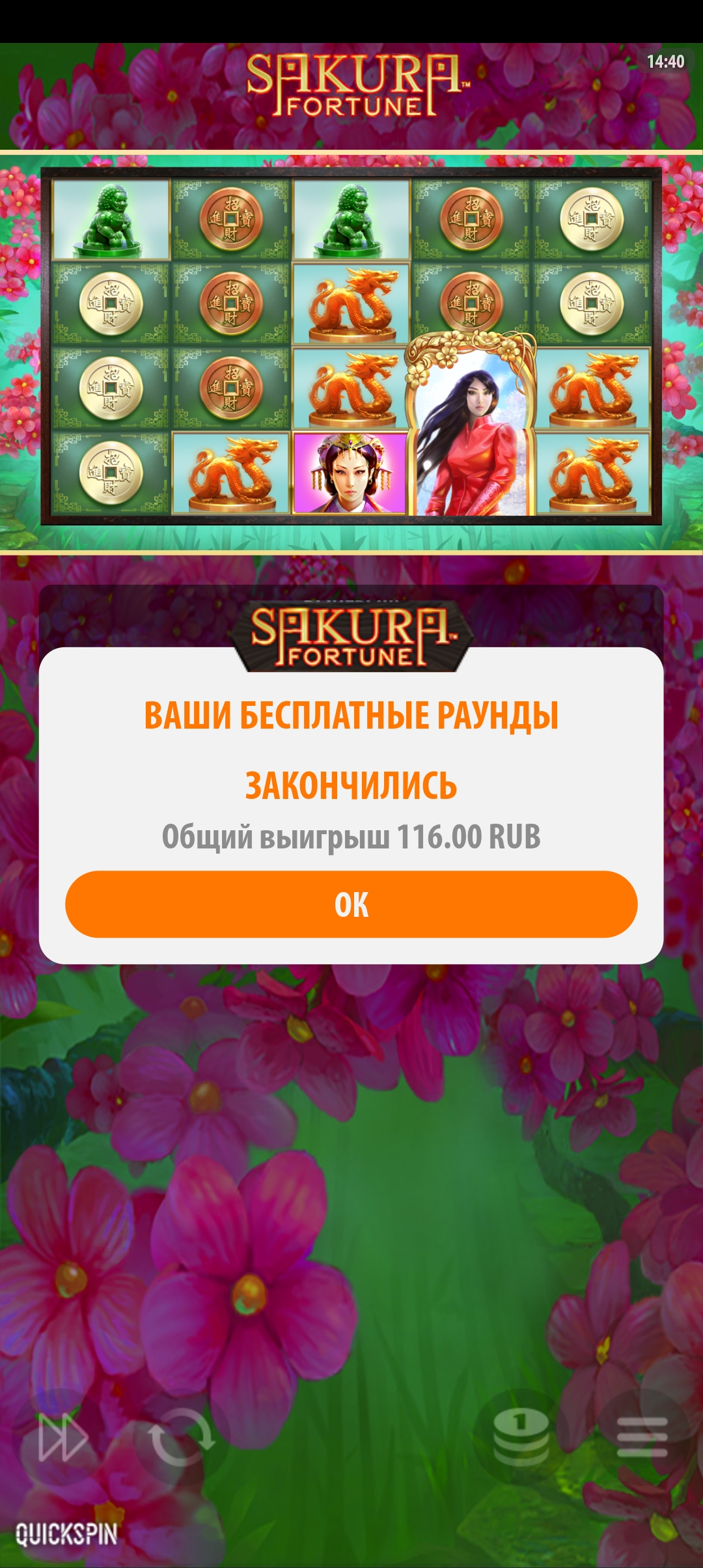The width and height of the screenshot is (703, 1568).
Task: Tap the autoplay circular arrows icon
Action: pos(181,1436)
